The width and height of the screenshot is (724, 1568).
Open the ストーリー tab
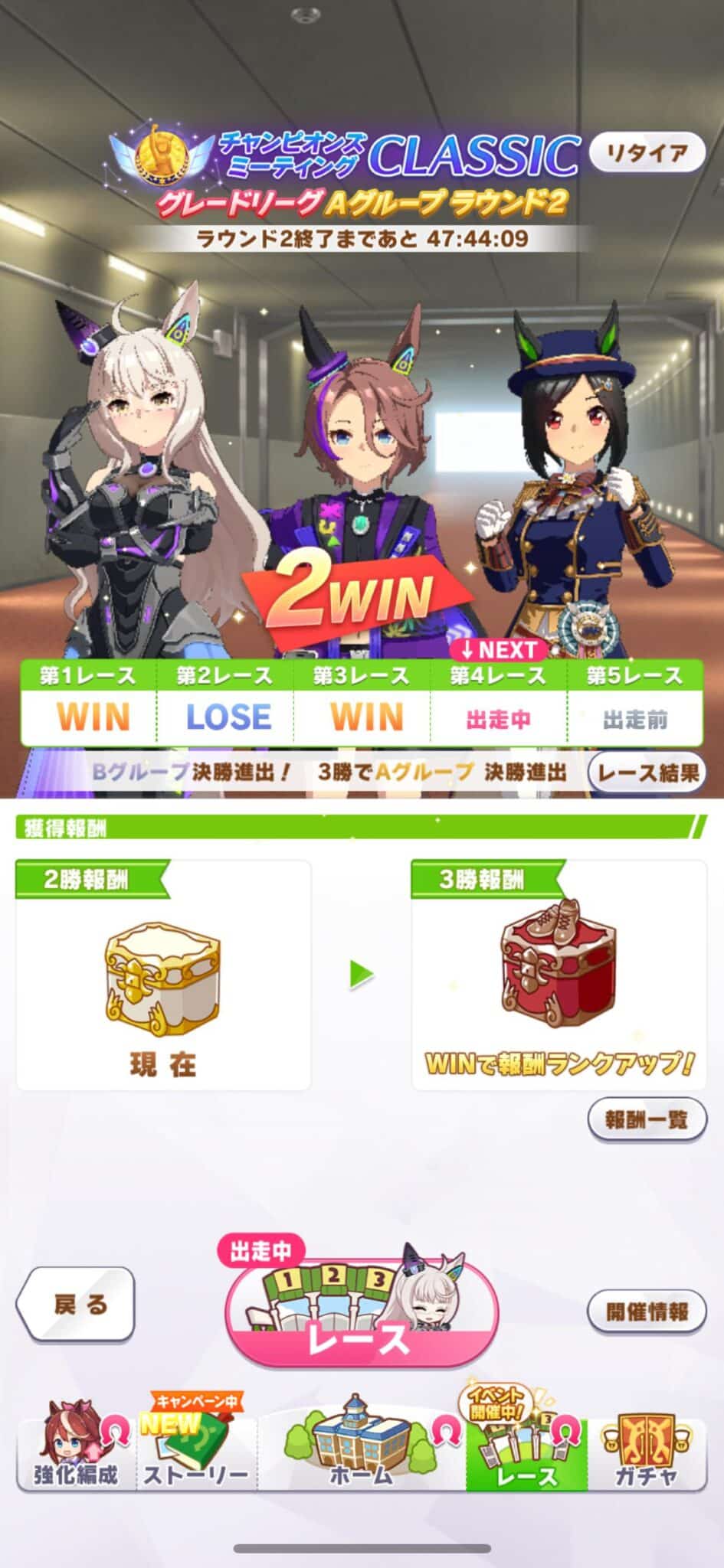pos(196,1452)
